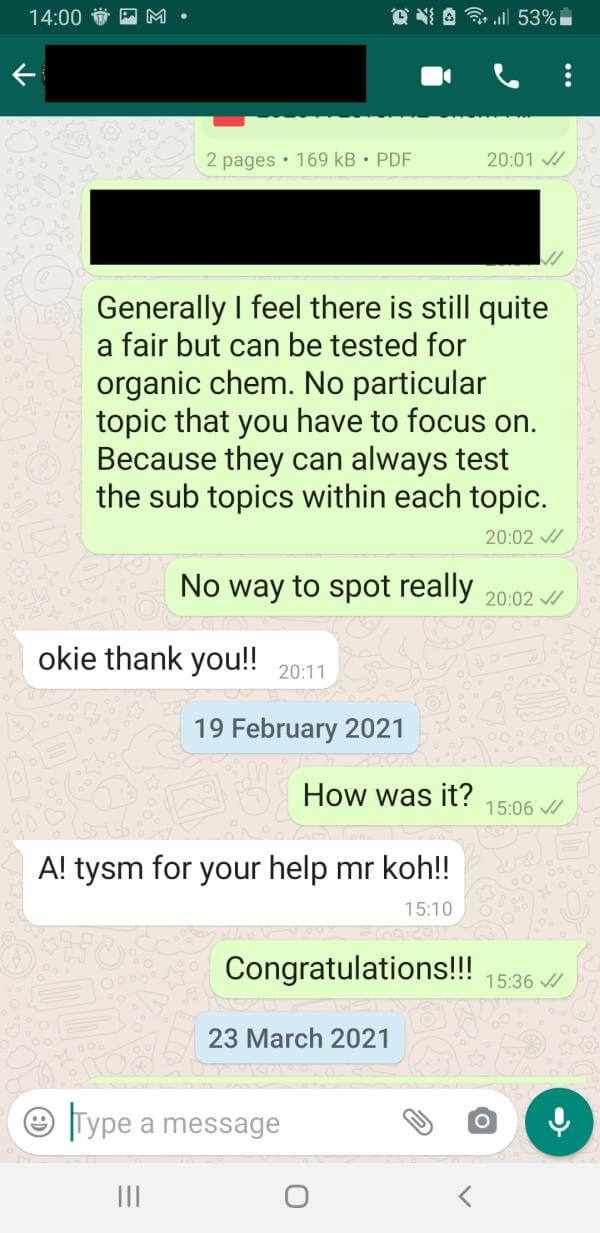Tap the voice message microphone button

pyautogui.click(x=559, y=1122)
